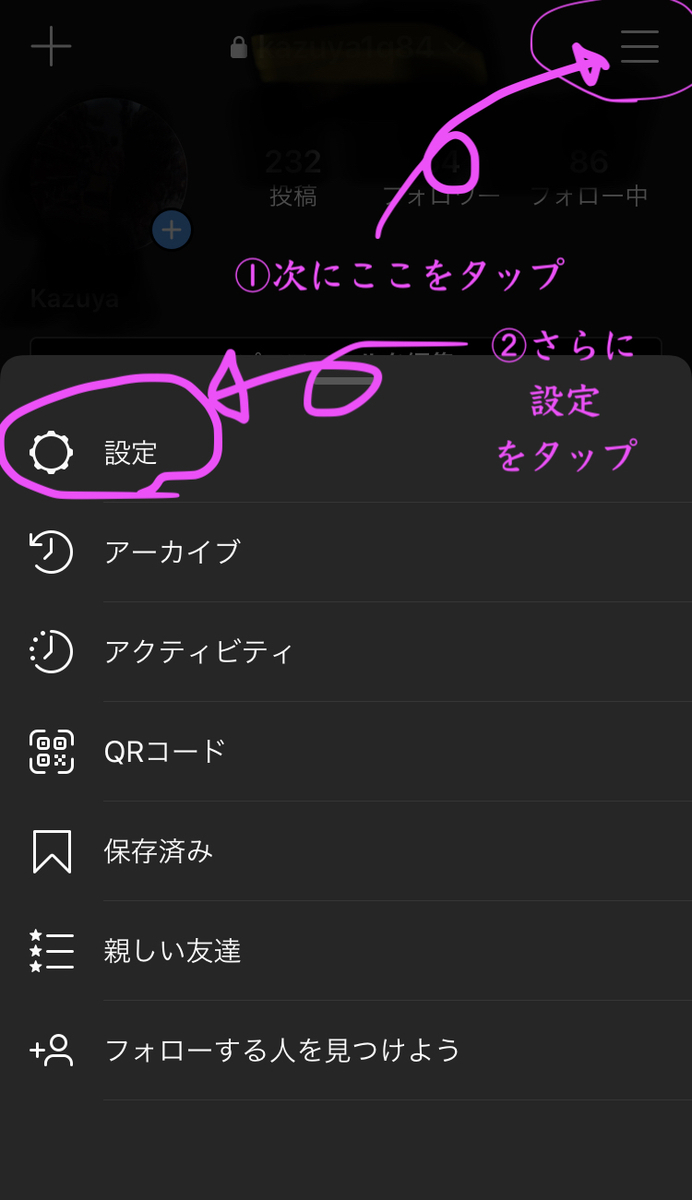Open アクティビティ
The image size is (692, 1200).
click(x=346, y=652)
